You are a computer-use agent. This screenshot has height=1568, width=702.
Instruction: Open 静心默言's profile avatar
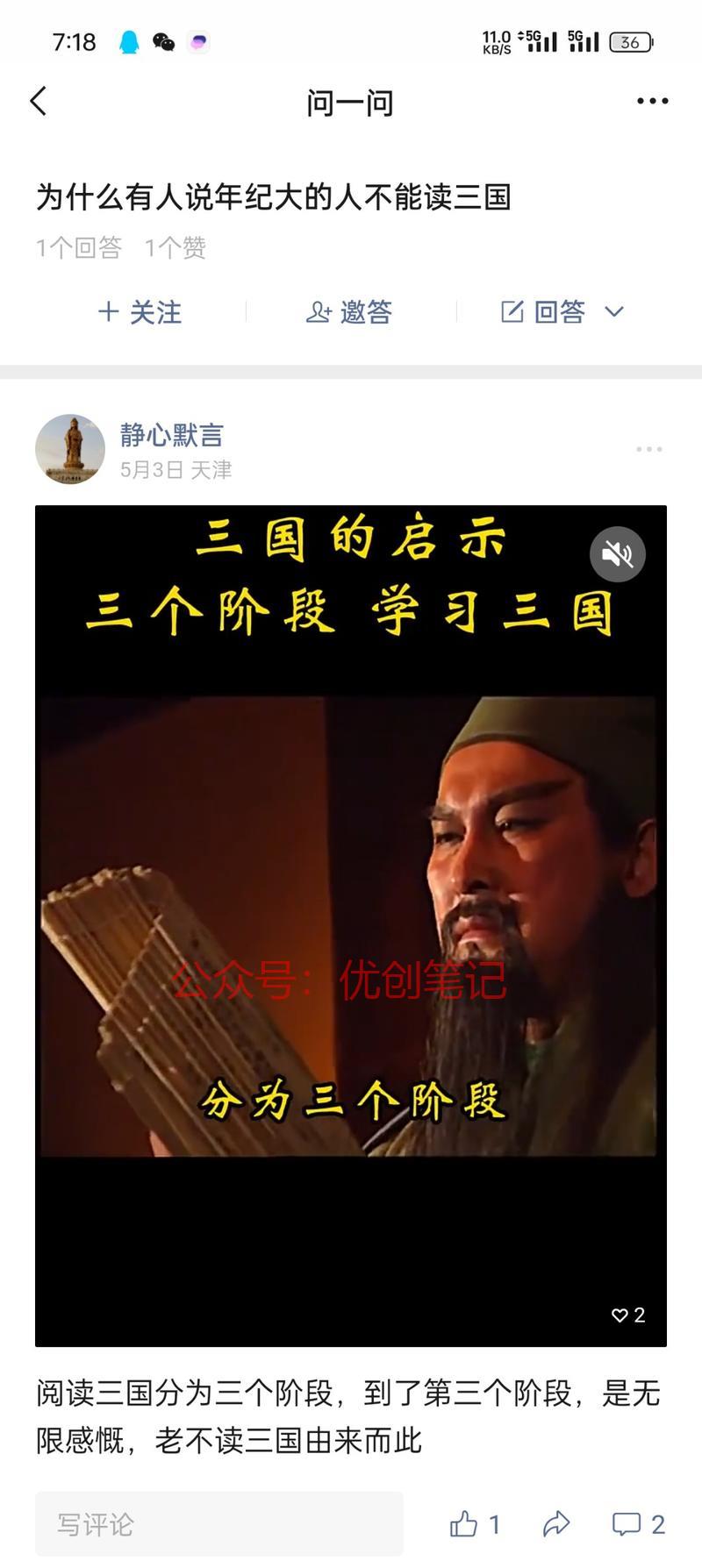(70, 449)
